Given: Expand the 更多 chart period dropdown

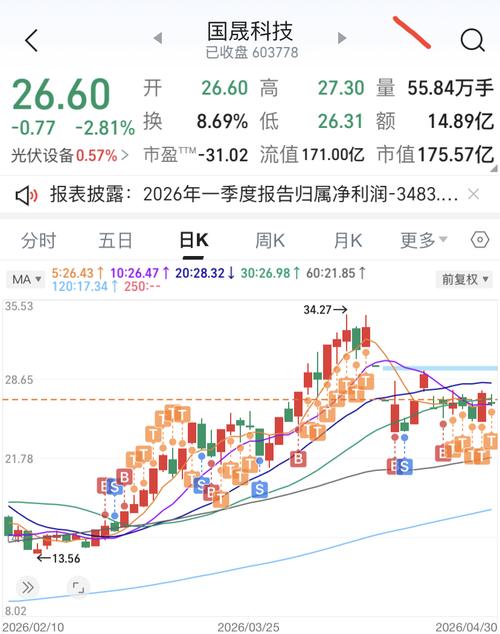Looking at the screenshot, I should click(424, 241).
